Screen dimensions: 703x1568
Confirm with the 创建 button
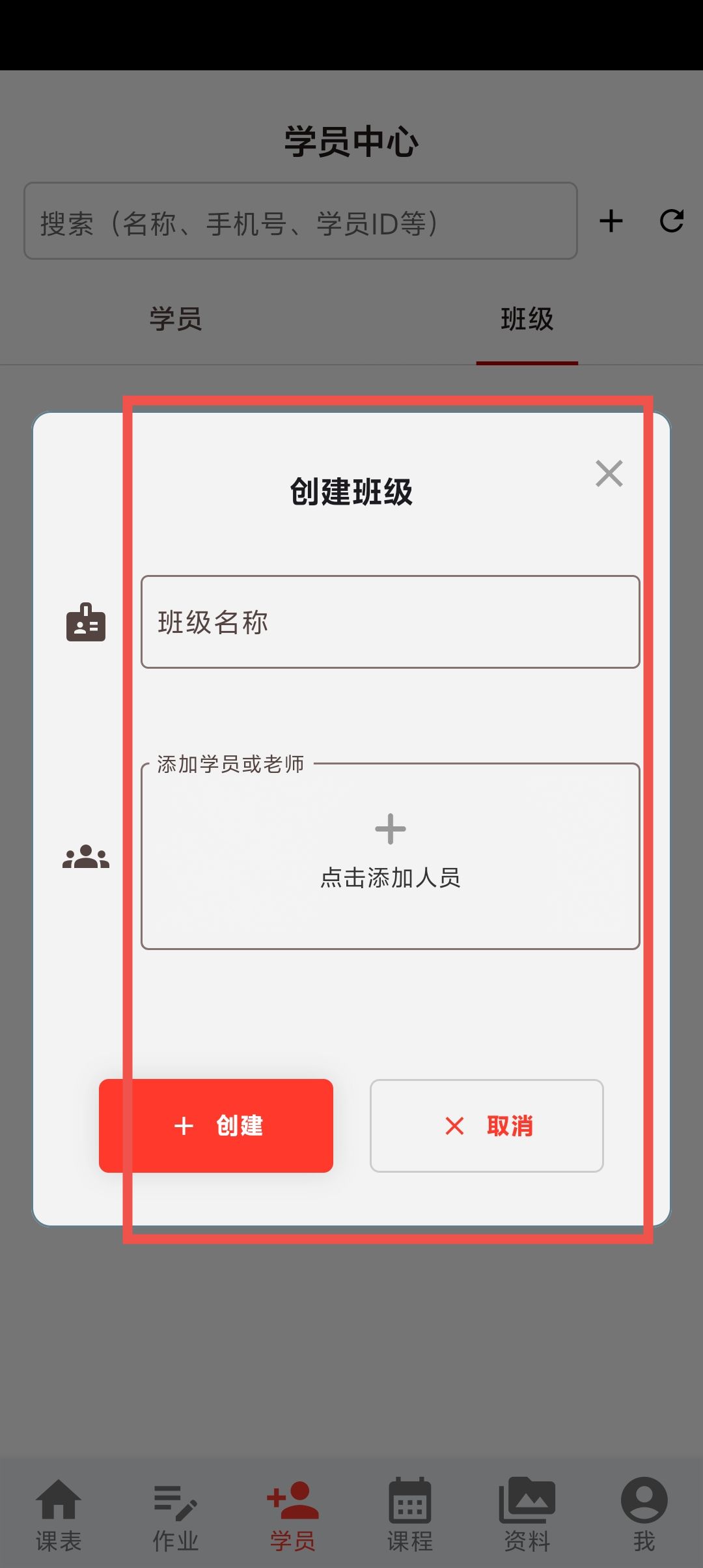216,1126
